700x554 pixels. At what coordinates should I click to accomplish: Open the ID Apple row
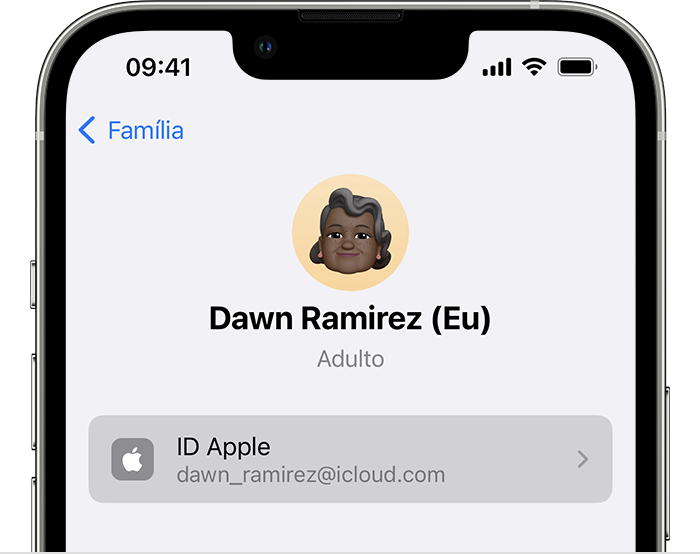(350, 459)
